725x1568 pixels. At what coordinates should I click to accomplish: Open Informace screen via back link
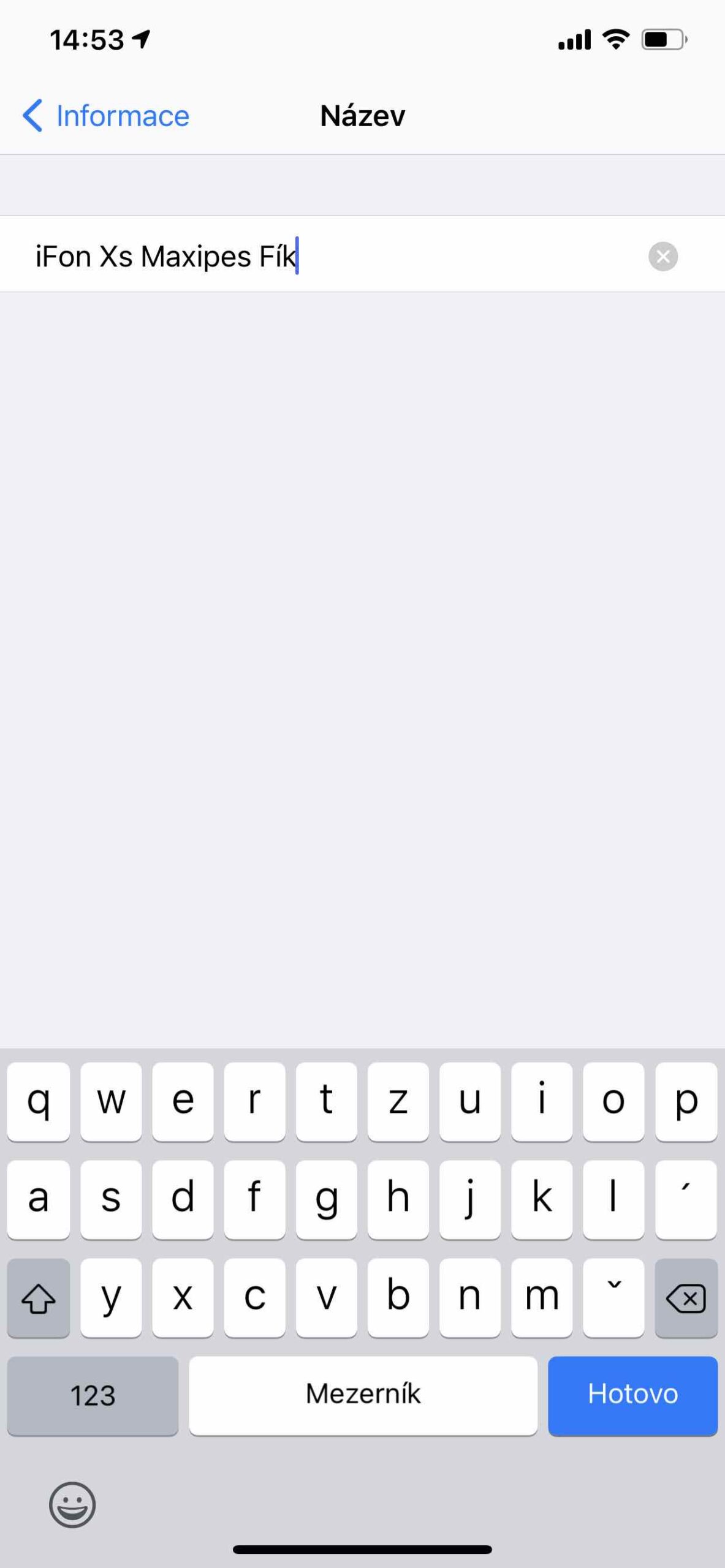[x=123, y=115]
